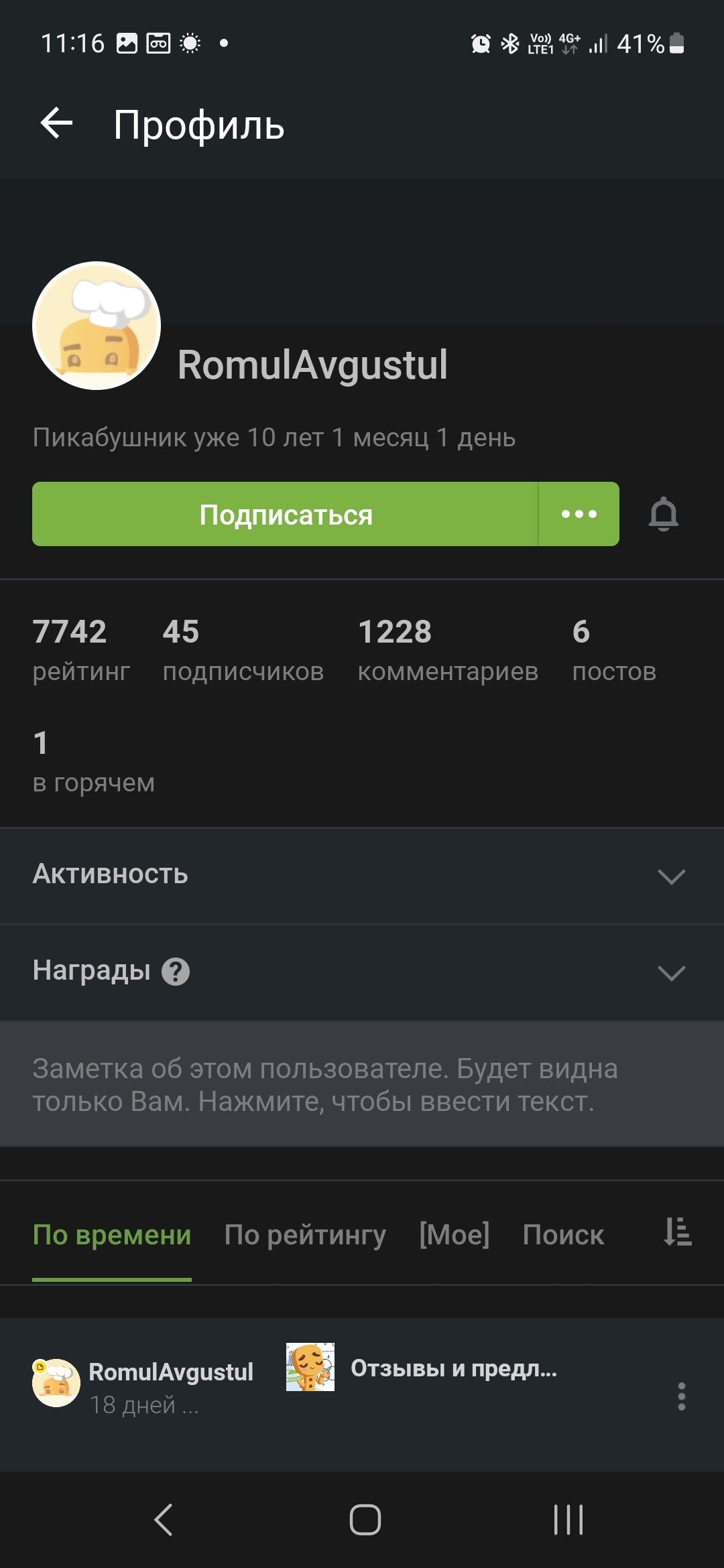Tap the notification bell for RomulAvgustul

(x=664, y=515)
